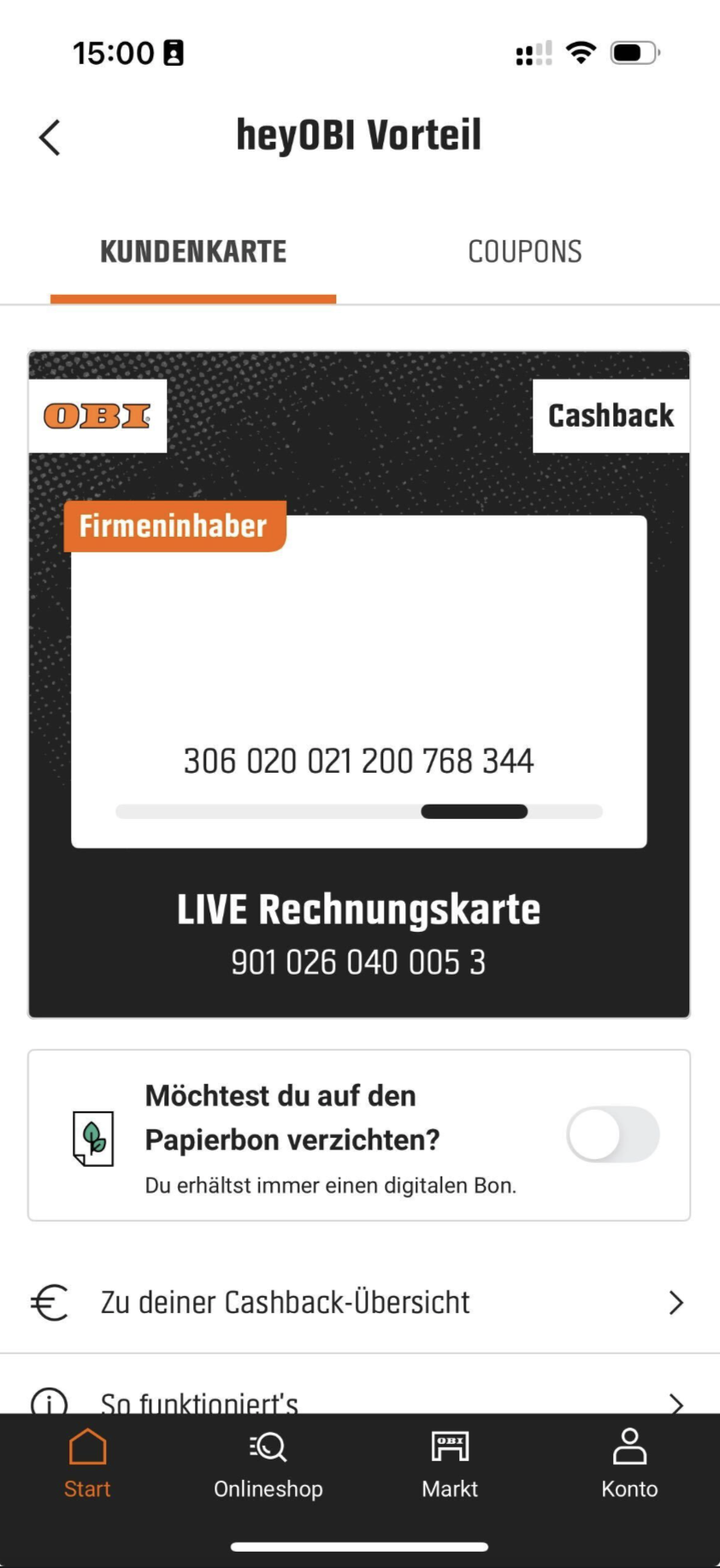The height and width of the screenshot is (1568, 720).
Task: Select the Kundenkarte tab
Action: tap(193, 252)
